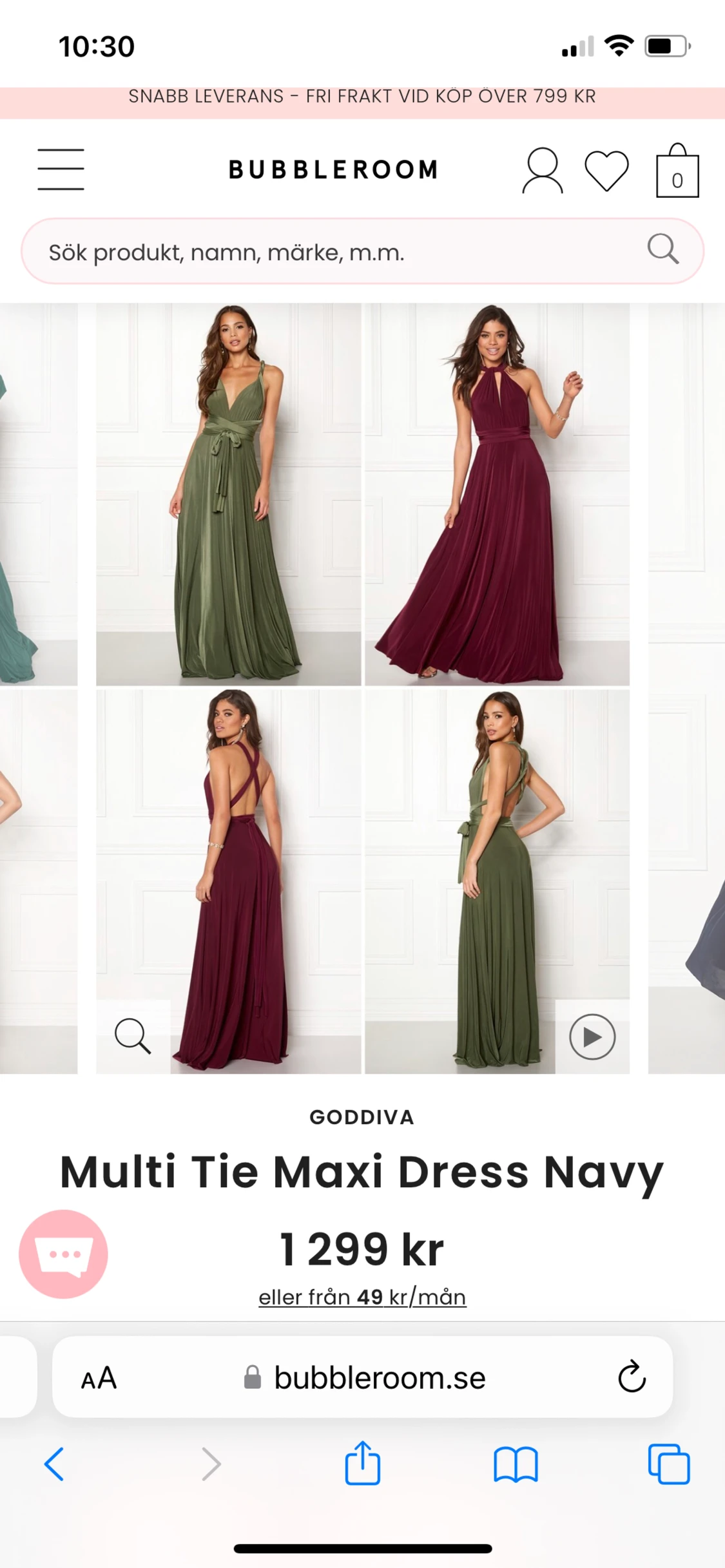Viewport: 725px width, 1568px height.
Task: Tap the Bubbleroom logo to go home
Action: point(334,169)
